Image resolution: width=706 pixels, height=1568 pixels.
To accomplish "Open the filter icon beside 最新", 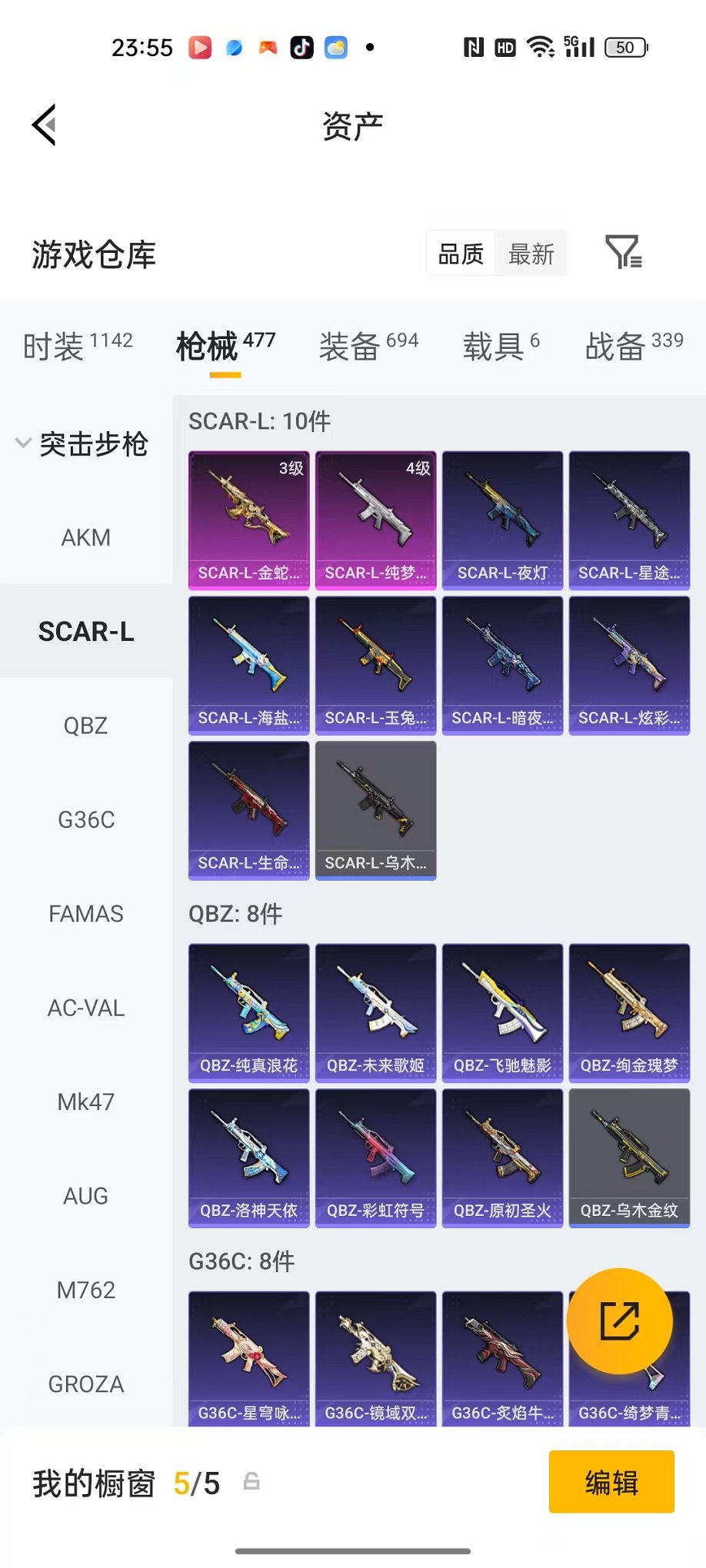I will pyautogui.click(x=624, y=253).
